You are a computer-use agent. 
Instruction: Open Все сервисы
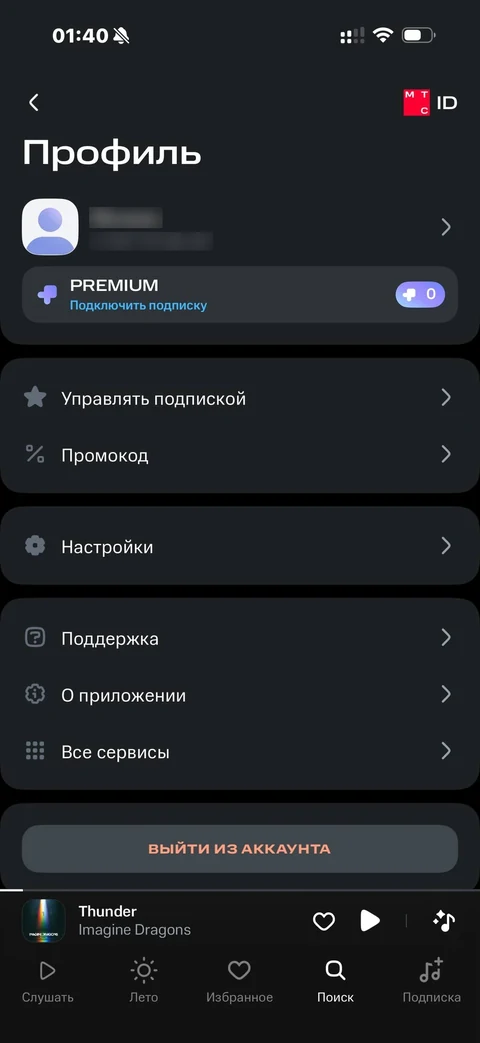(240, 752)
